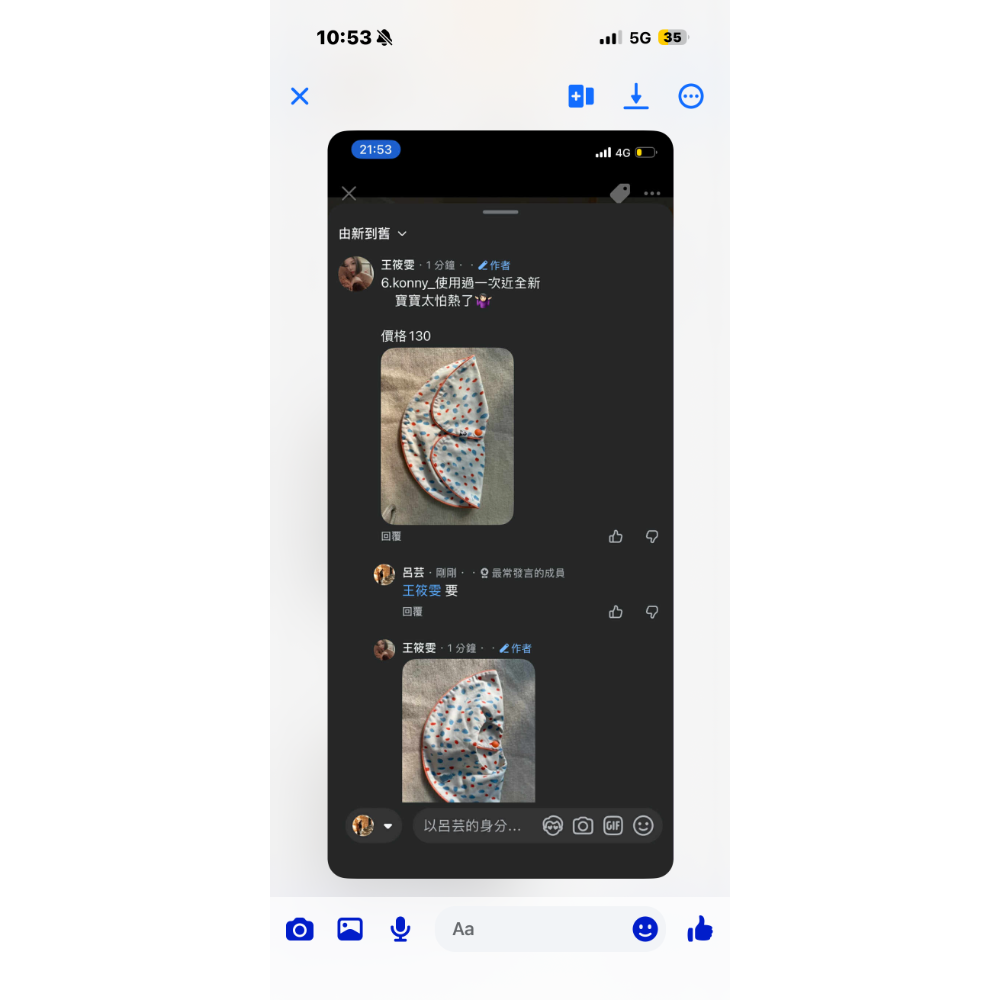Focus the Aa message field
1000x1000 pixels.
[530, 929]
